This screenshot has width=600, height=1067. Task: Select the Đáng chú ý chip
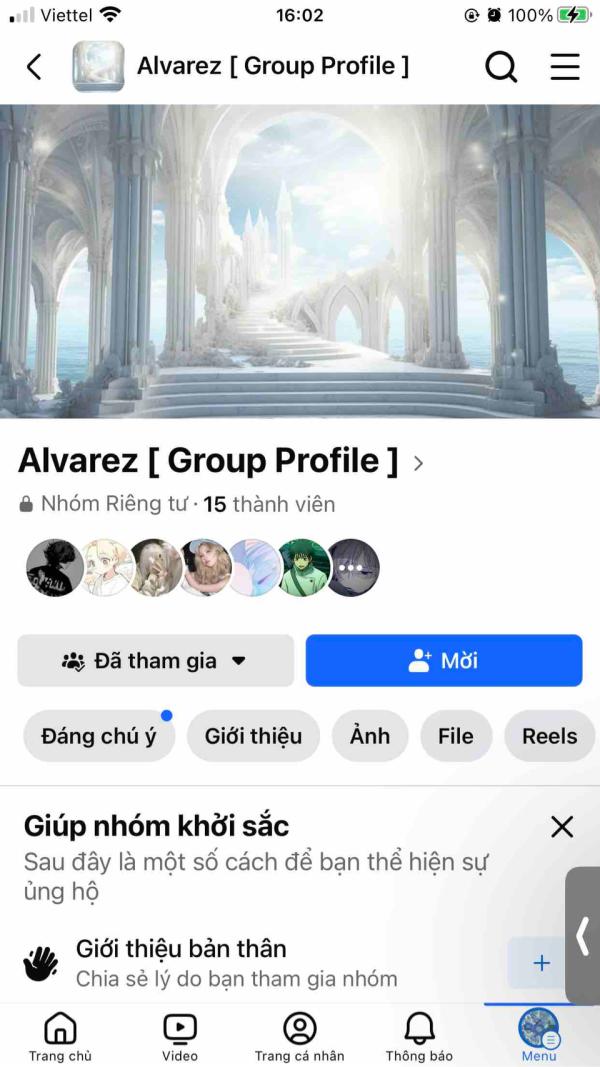pyautogui.click(x=99, y=737)
